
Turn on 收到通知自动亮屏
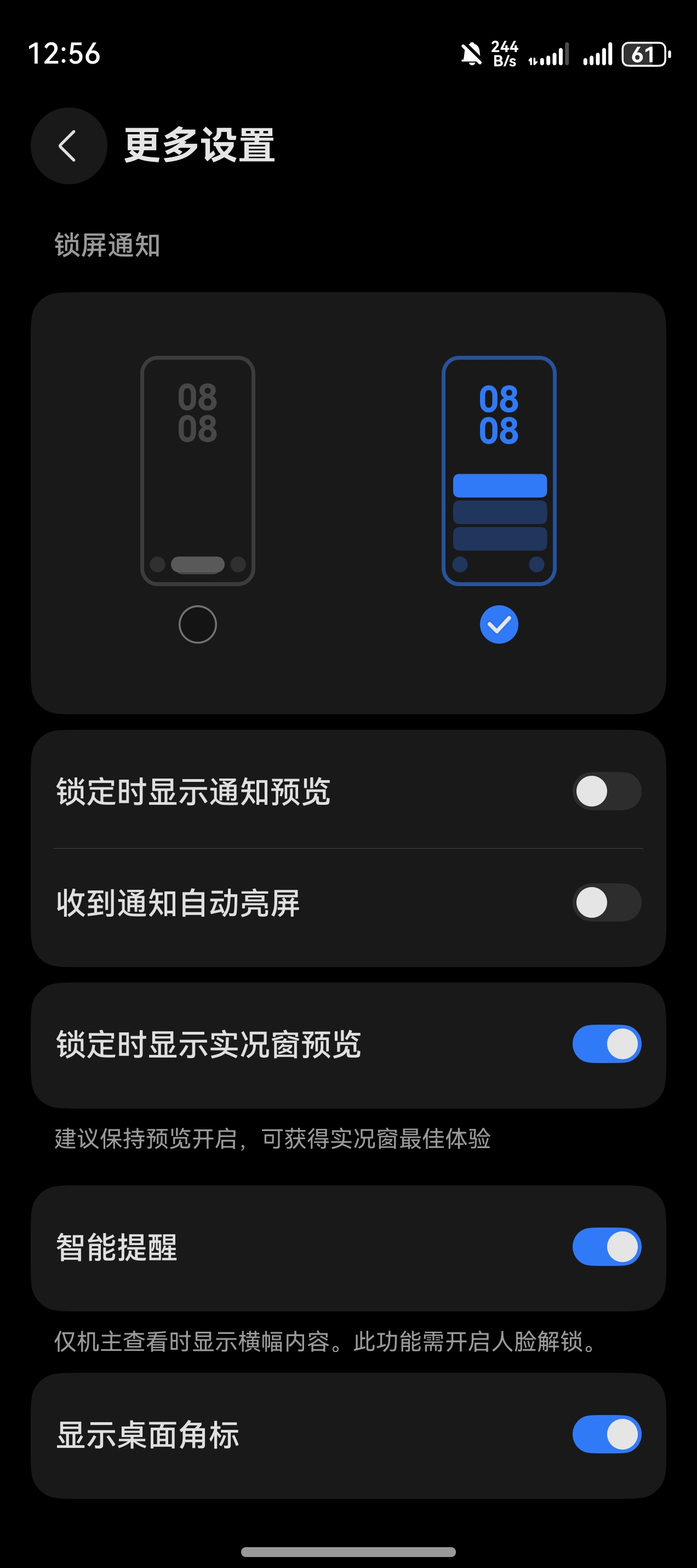click(607, 902)
